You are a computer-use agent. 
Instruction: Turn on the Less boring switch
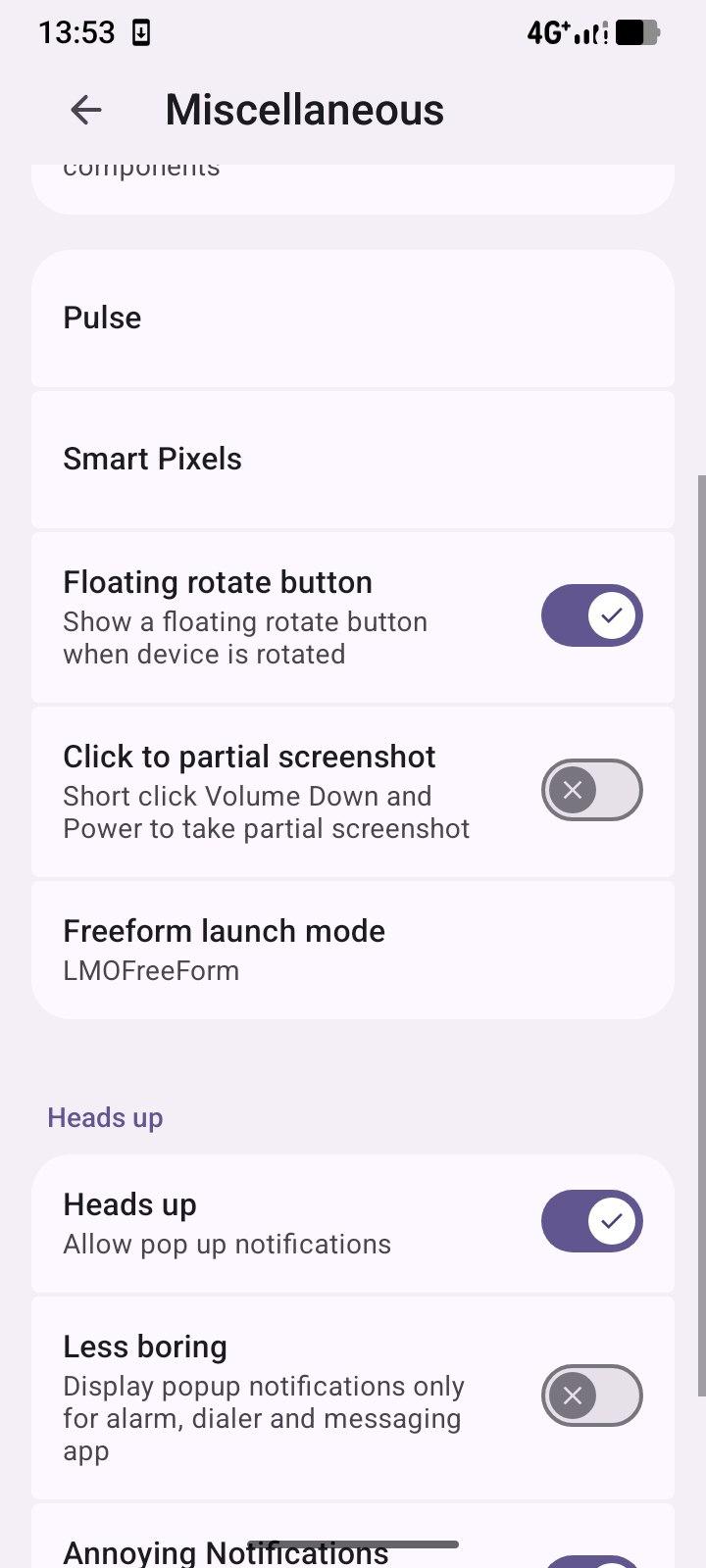pos(591,1396)
